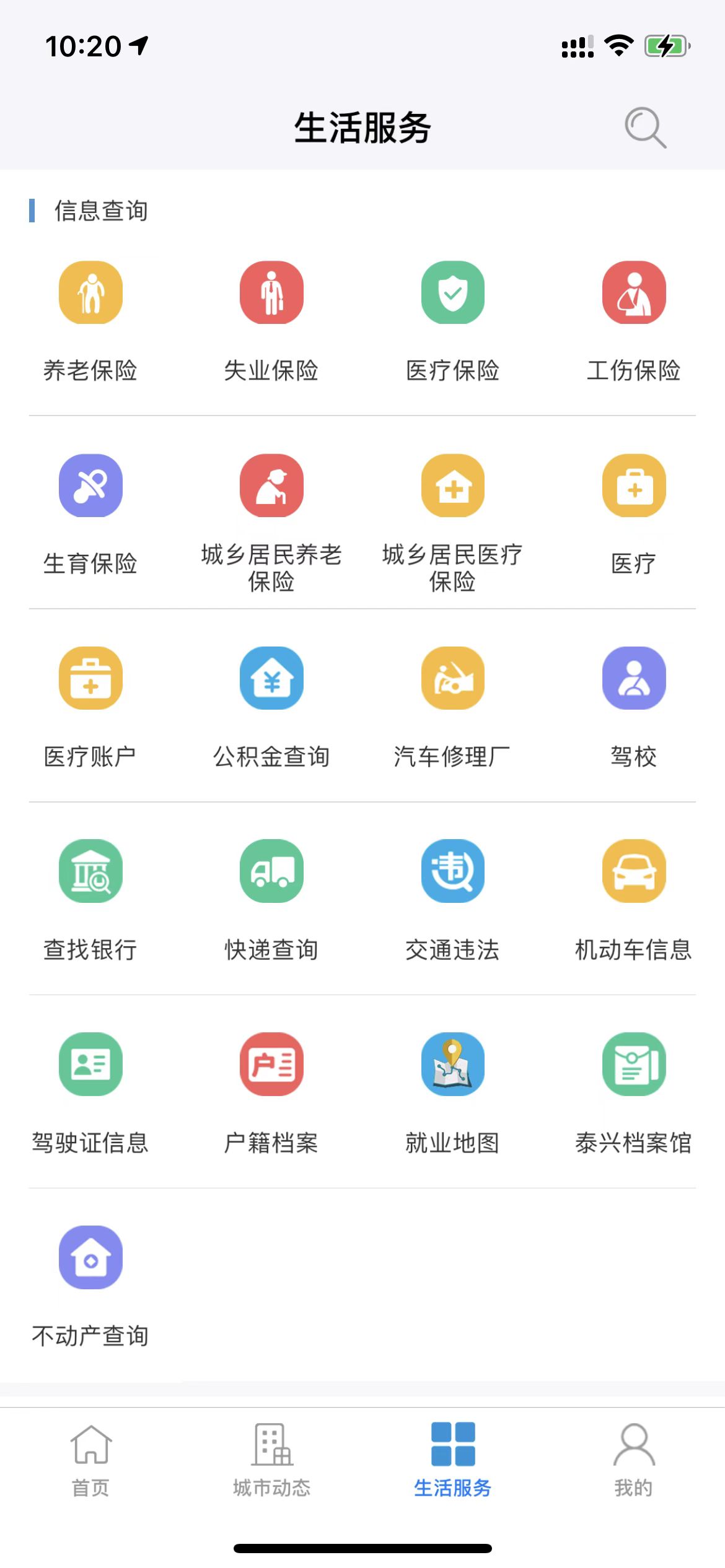The height and width of the screenshot is (1568, 725).
Task: Select the 生活服务 tab
Action: point(452,1459)
